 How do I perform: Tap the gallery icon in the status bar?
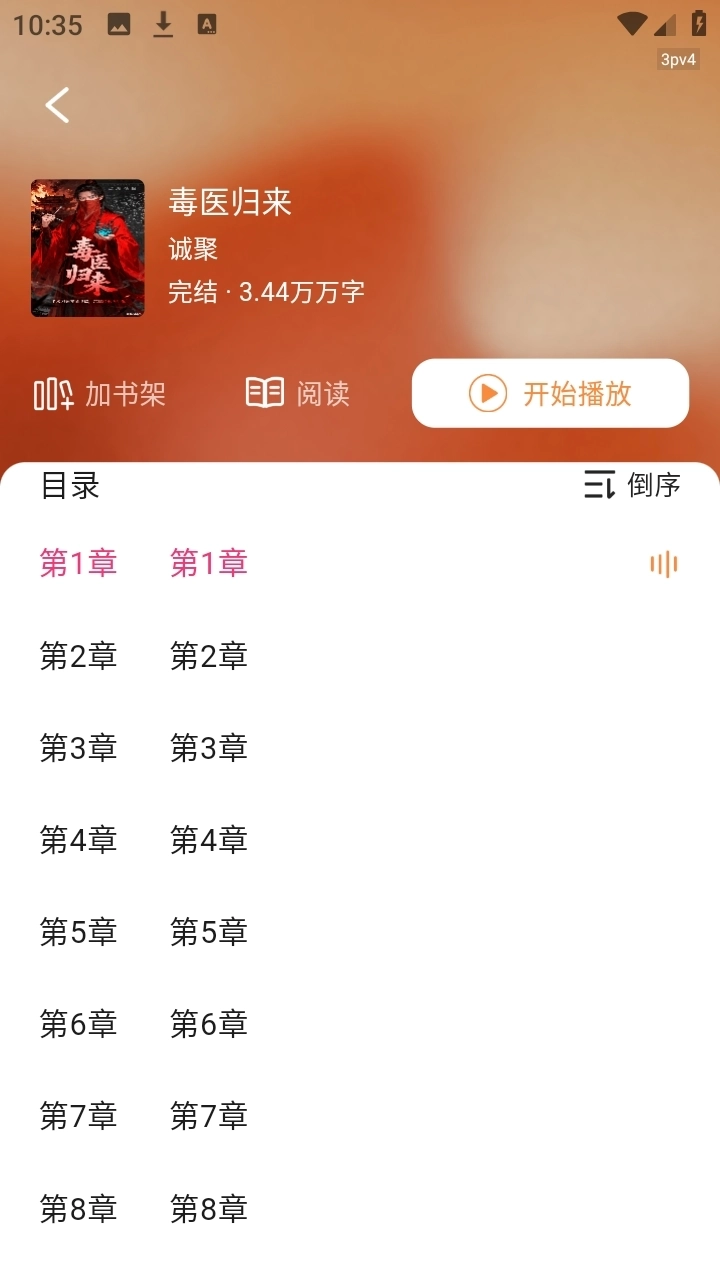click(119, 24)
